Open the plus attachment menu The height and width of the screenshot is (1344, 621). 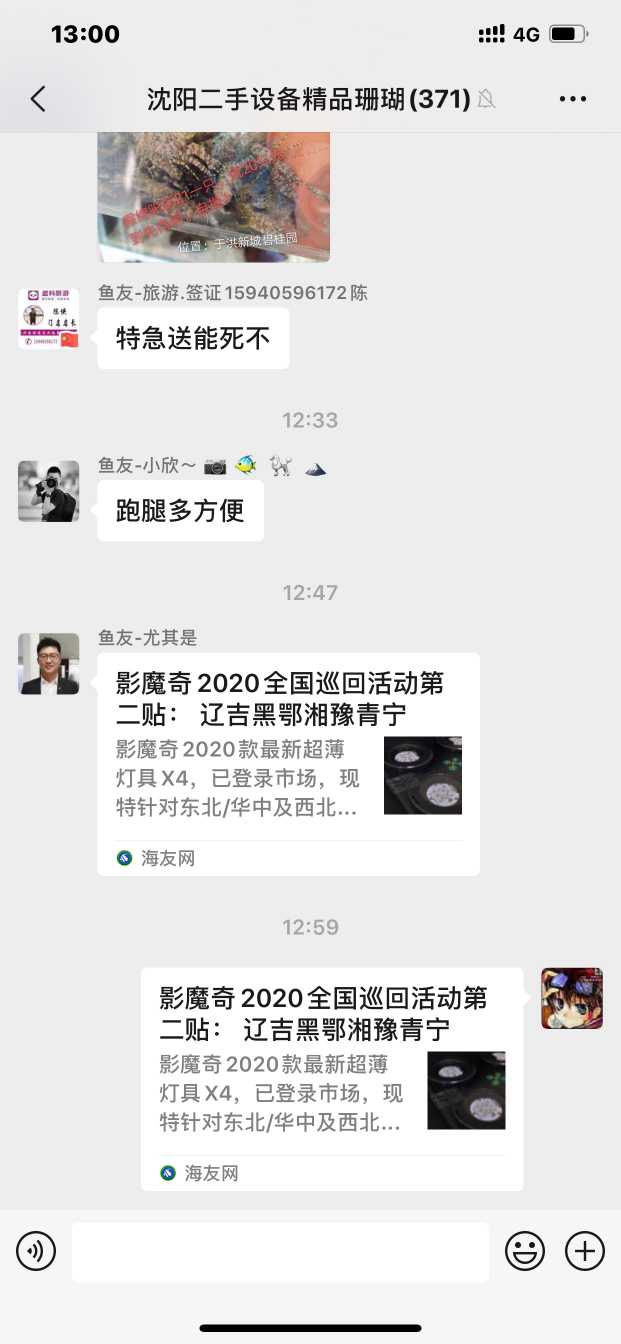tap(585, 1251)
